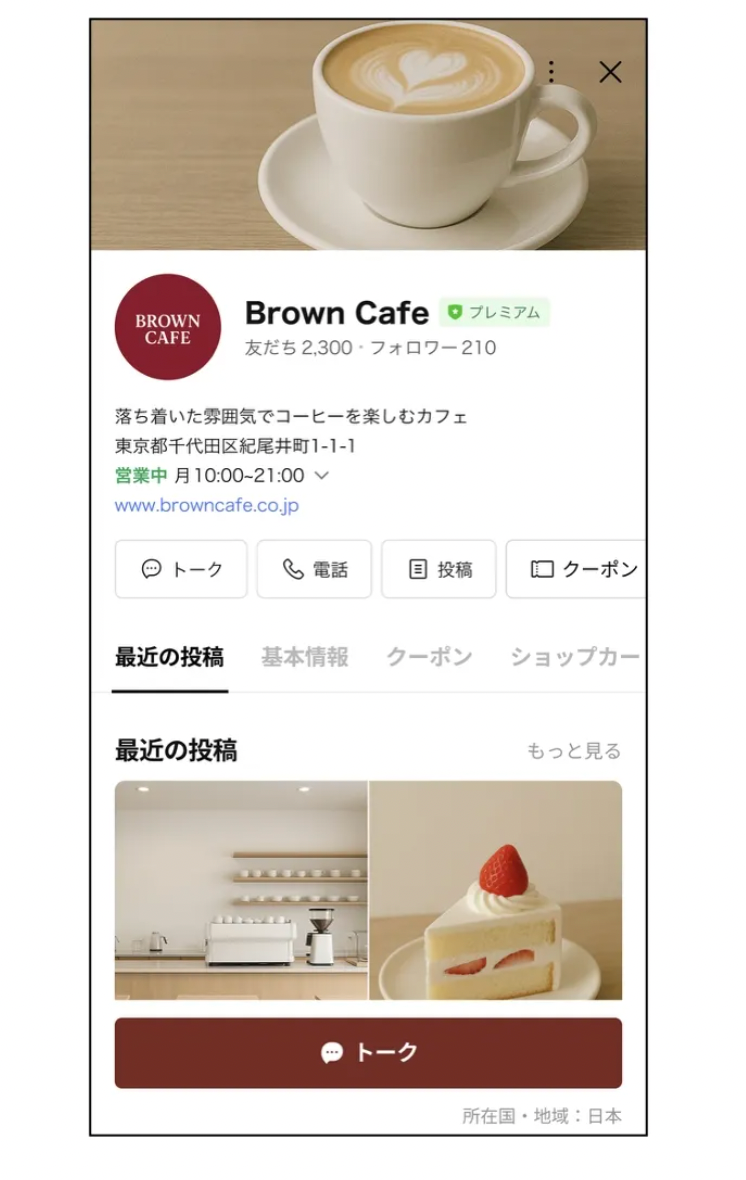746x1180 pixels.
Task: Expand the business hours chevron
Action: [322, 476]
